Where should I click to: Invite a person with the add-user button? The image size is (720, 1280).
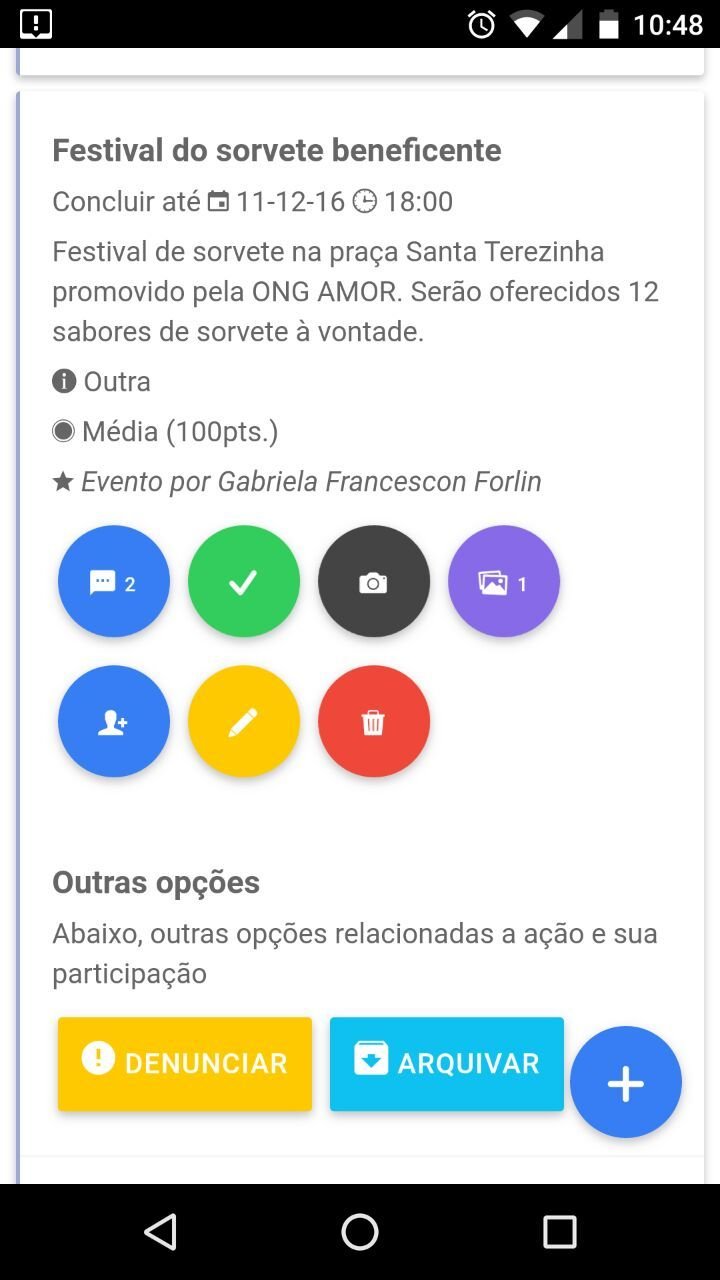pos(114,722)
